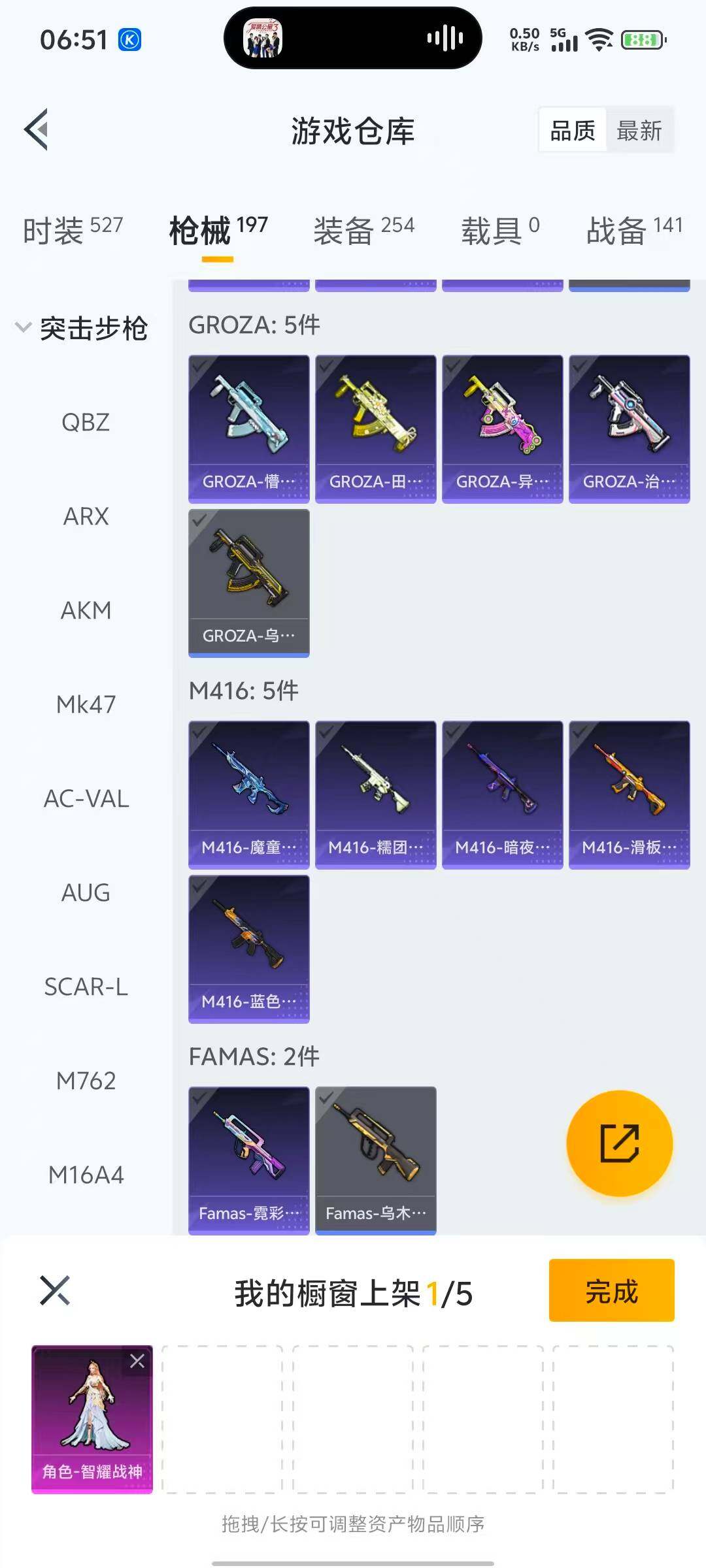
Task: Confirm showcase with 完成 button
Action: pos(611,1290)
